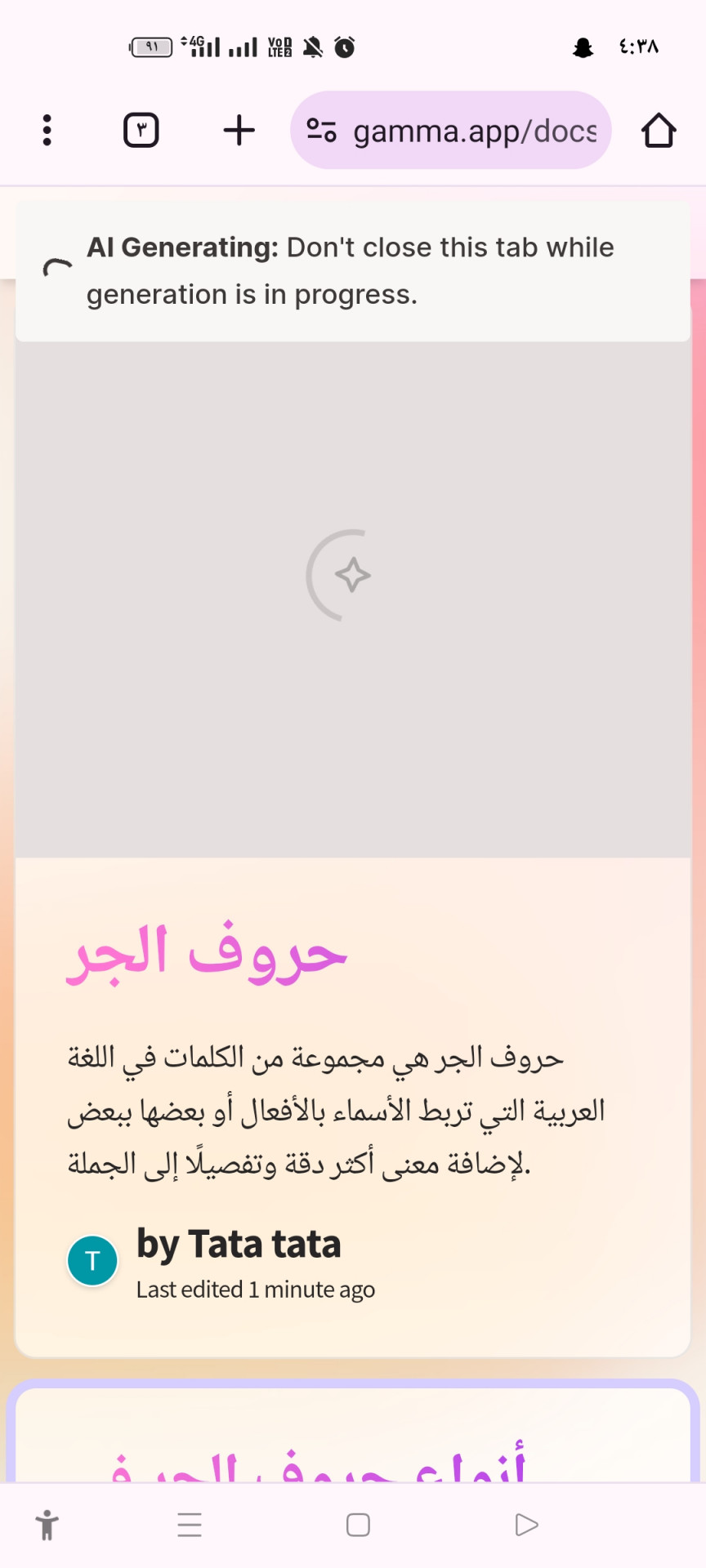Image resolution: width=706 pixels, height=1568 pixels.
Task: Open the tab switcher showing three tabs
Action: pos(141,131)
